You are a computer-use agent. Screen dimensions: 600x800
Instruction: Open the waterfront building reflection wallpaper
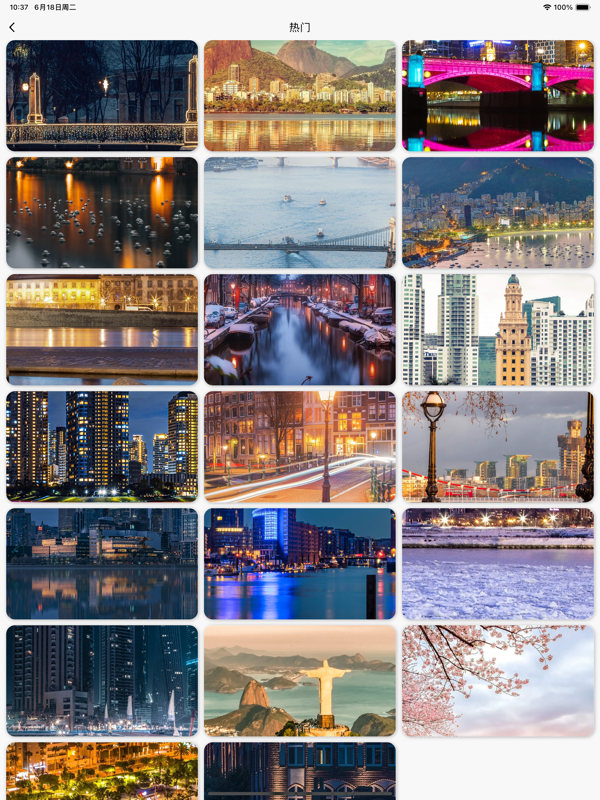pos(102,563)
